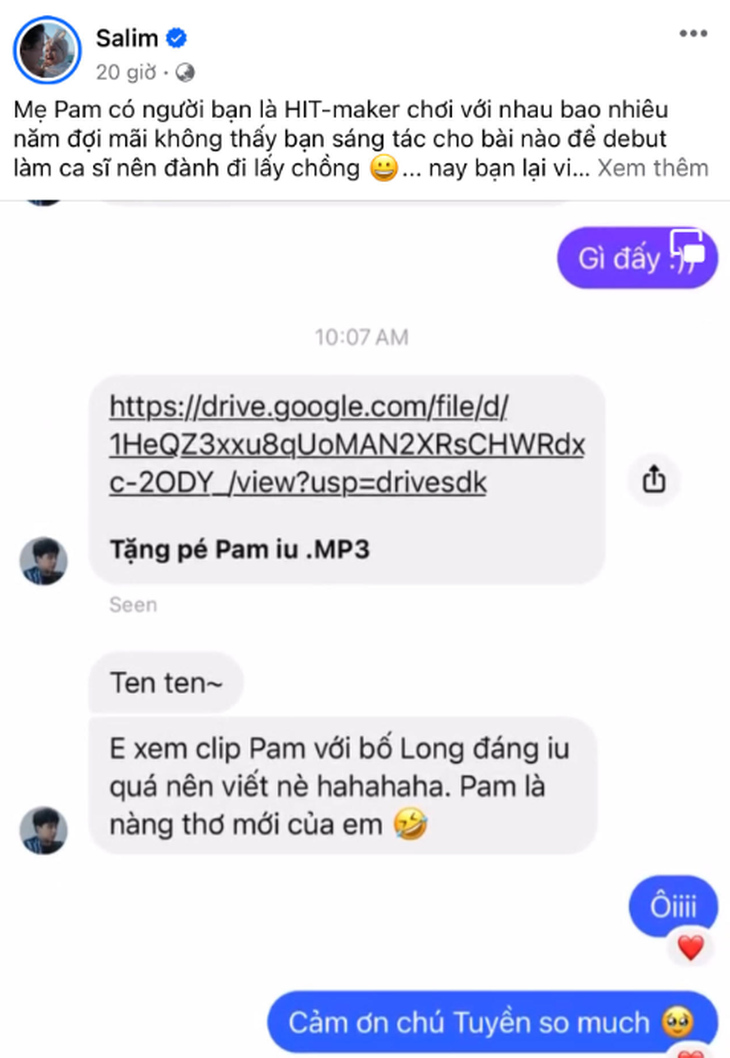The image size is (730, 1058).
Task: Click the sender avatar beside the MP3 message
Action: click(x=42, y=560)
